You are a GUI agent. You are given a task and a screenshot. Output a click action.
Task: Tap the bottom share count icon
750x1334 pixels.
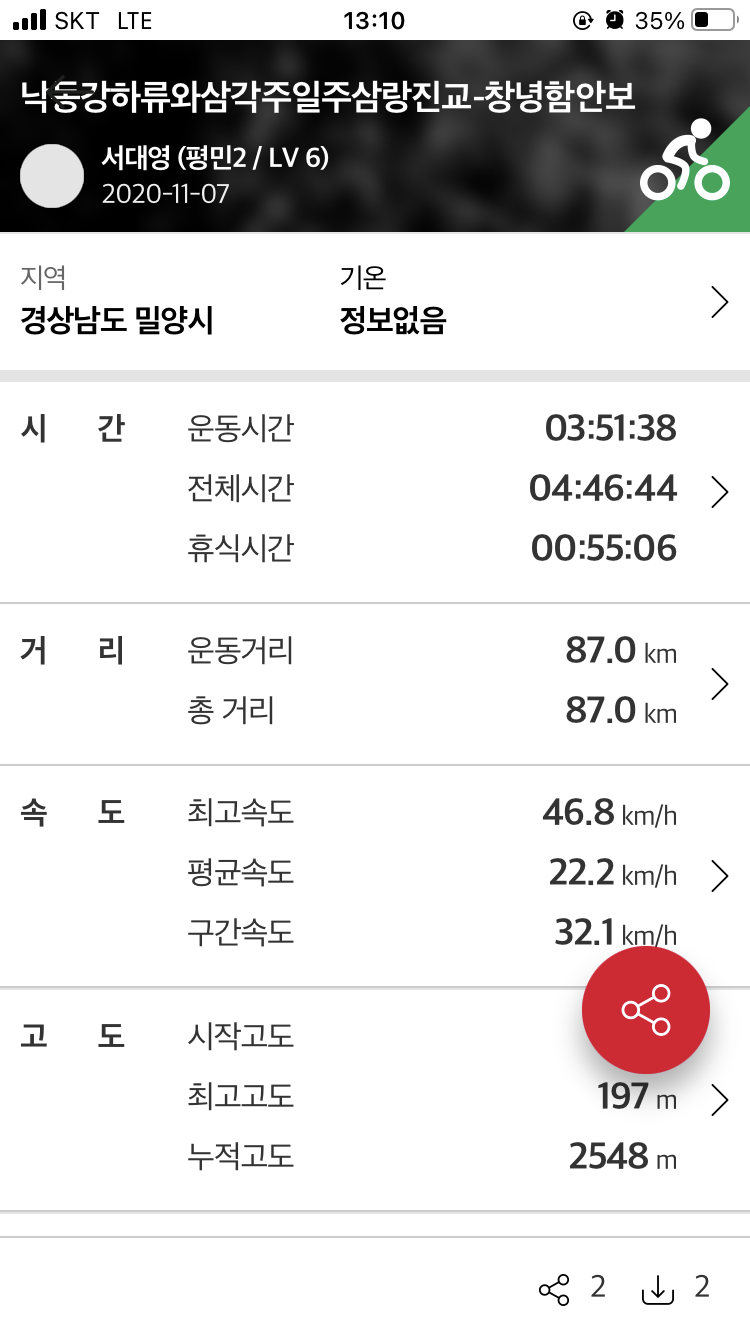tap(554, 1289)
